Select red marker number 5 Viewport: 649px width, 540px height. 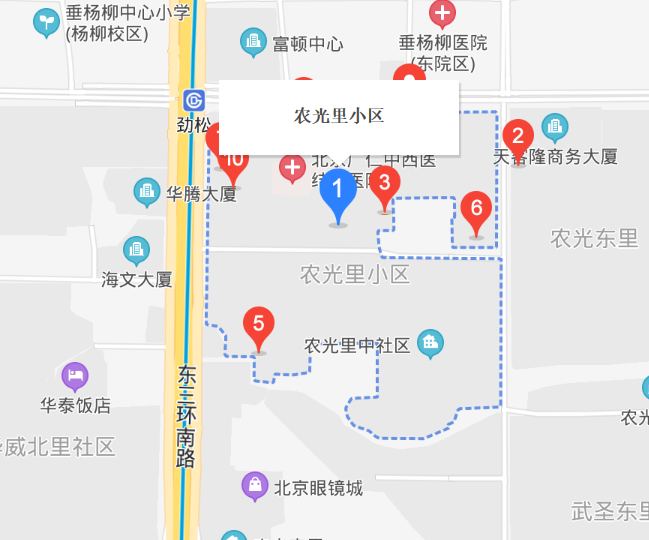pos(258,324)
